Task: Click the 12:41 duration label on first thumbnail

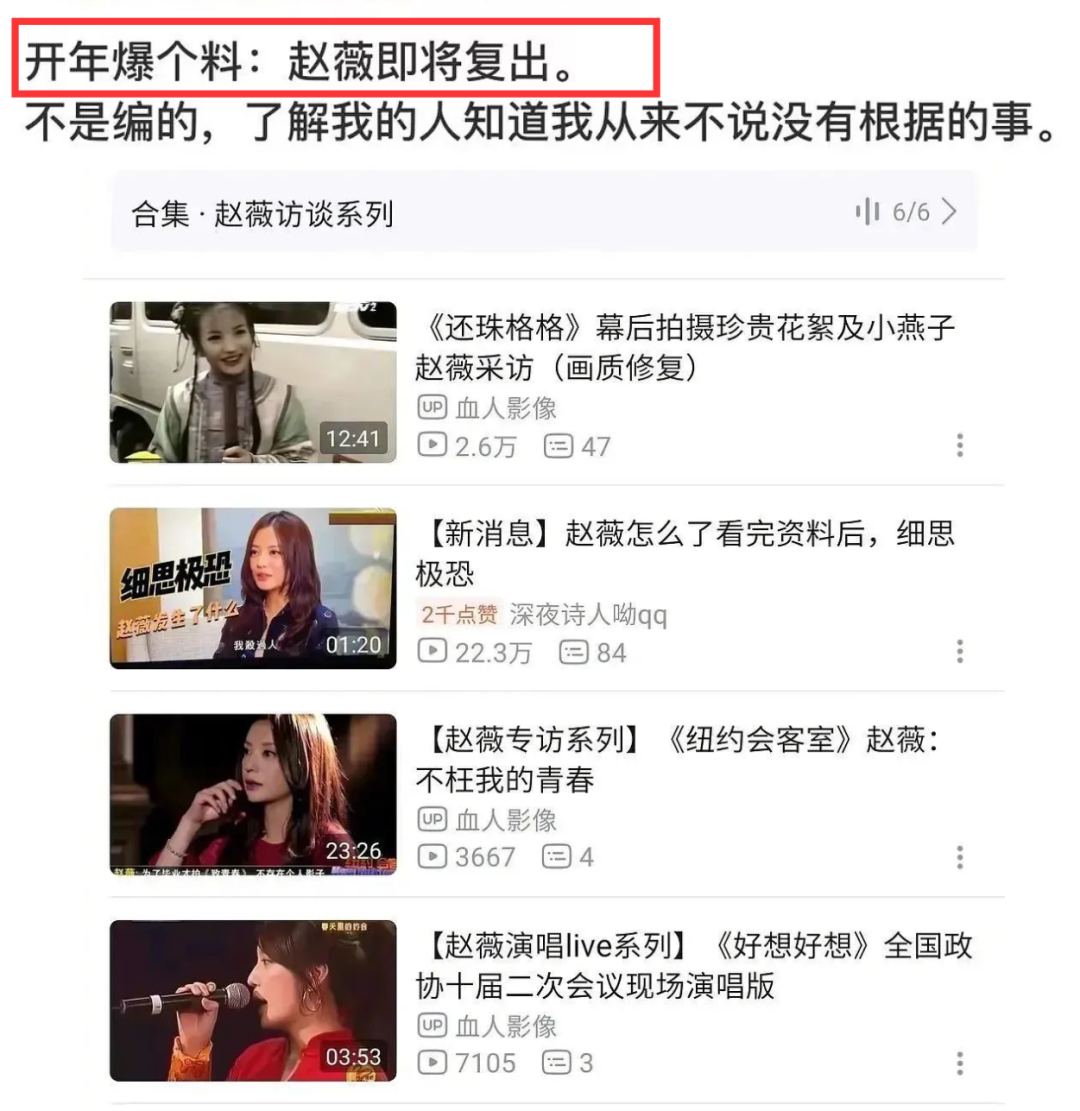Action: pos(355,439)
